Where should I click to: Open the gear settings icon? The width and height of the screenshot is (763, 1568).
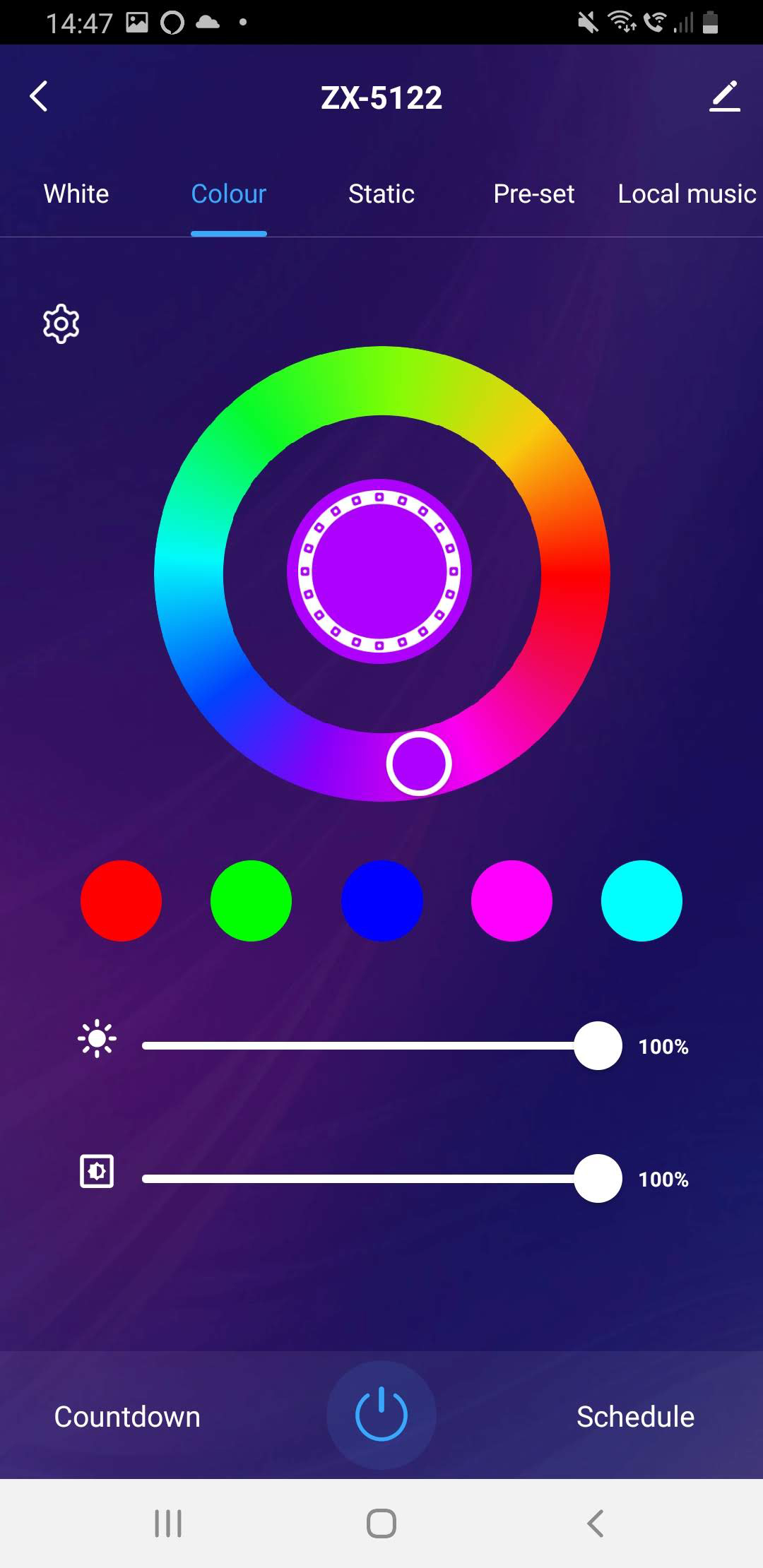(61, 324)
